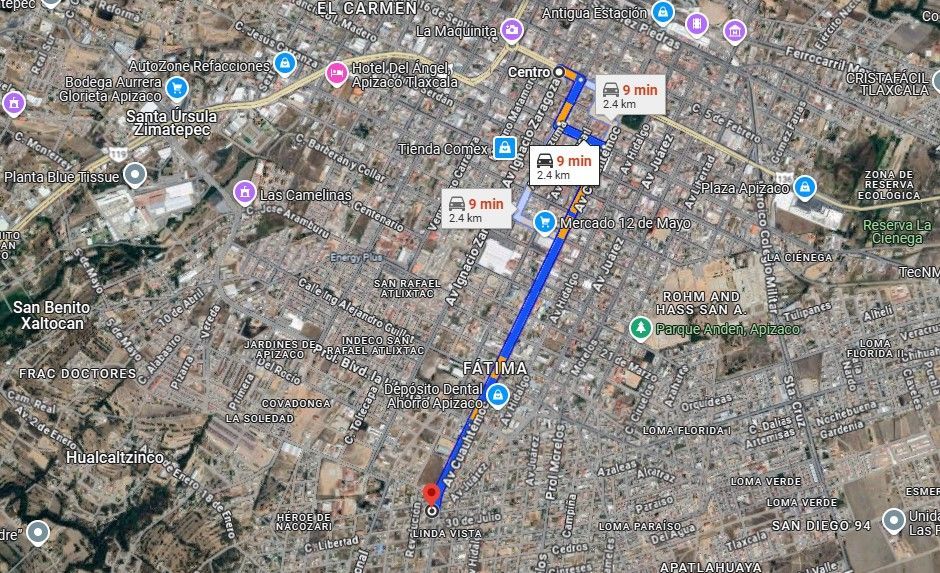Select the Antigua Estación map pin
The height and width of the screenshot is (573, 940).
click(662, 13)
